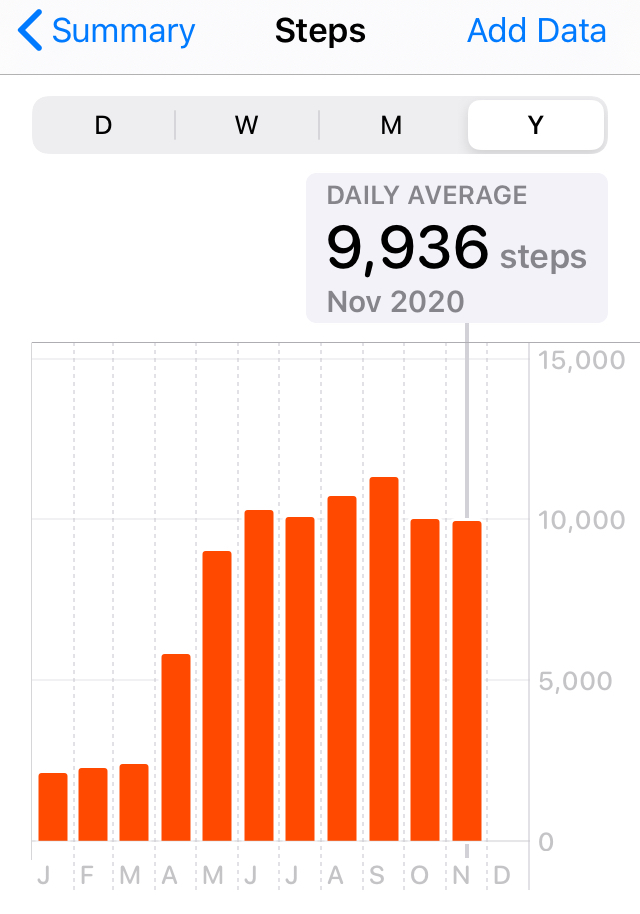Select the April bar in the chart

[x=176, y=747]
